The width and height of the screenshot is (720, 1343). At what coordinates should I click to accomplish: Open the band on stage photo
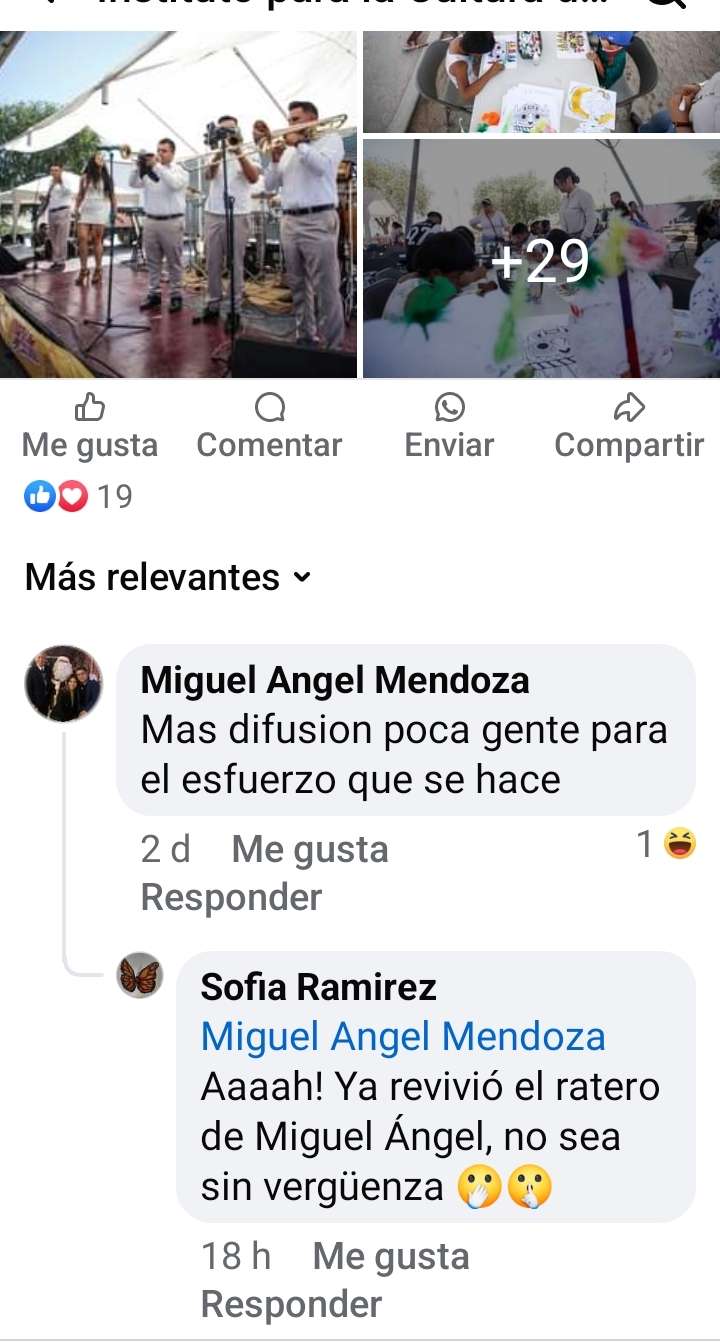pos(178,204)
